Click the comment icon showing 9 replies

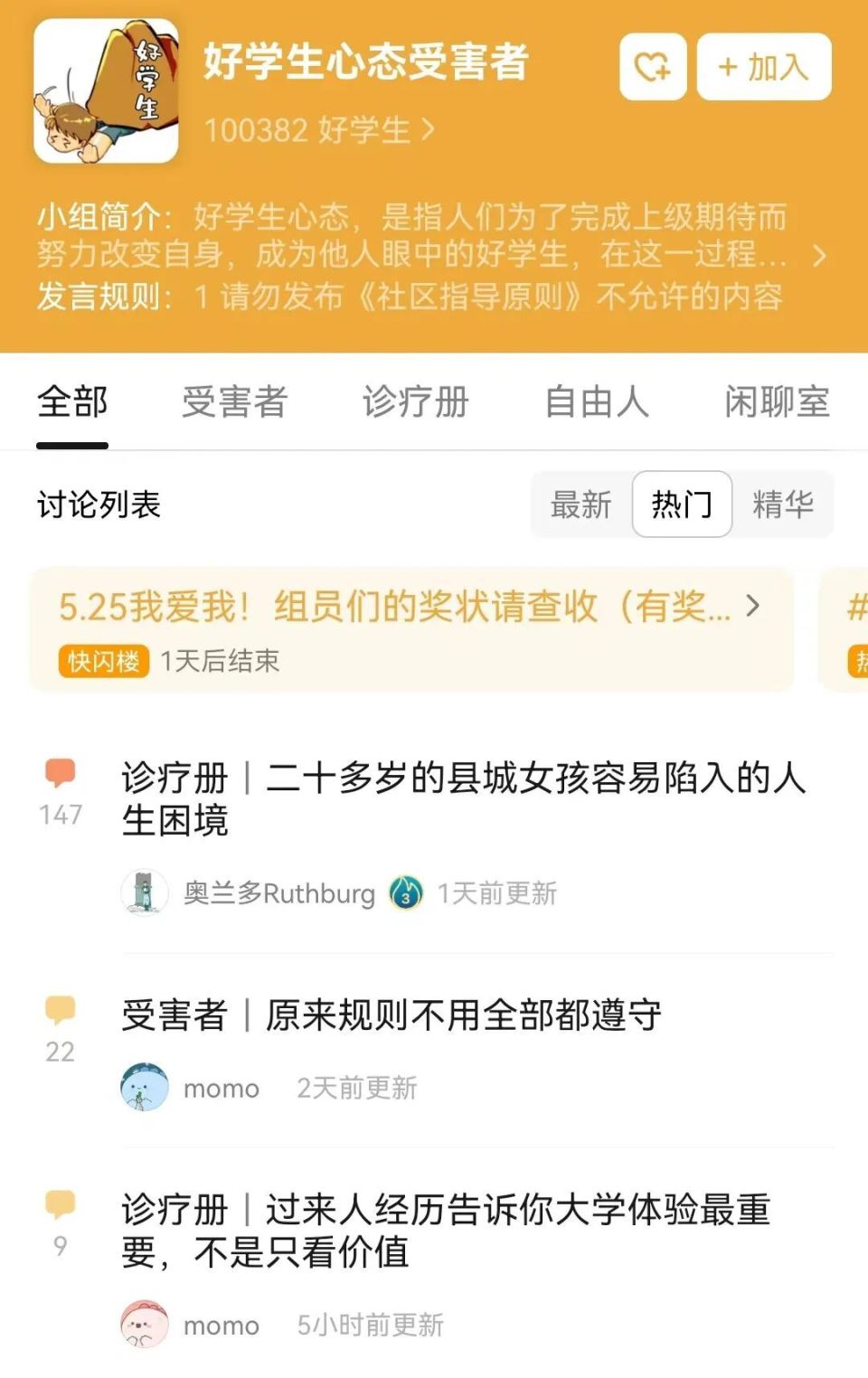point(60,1204)
